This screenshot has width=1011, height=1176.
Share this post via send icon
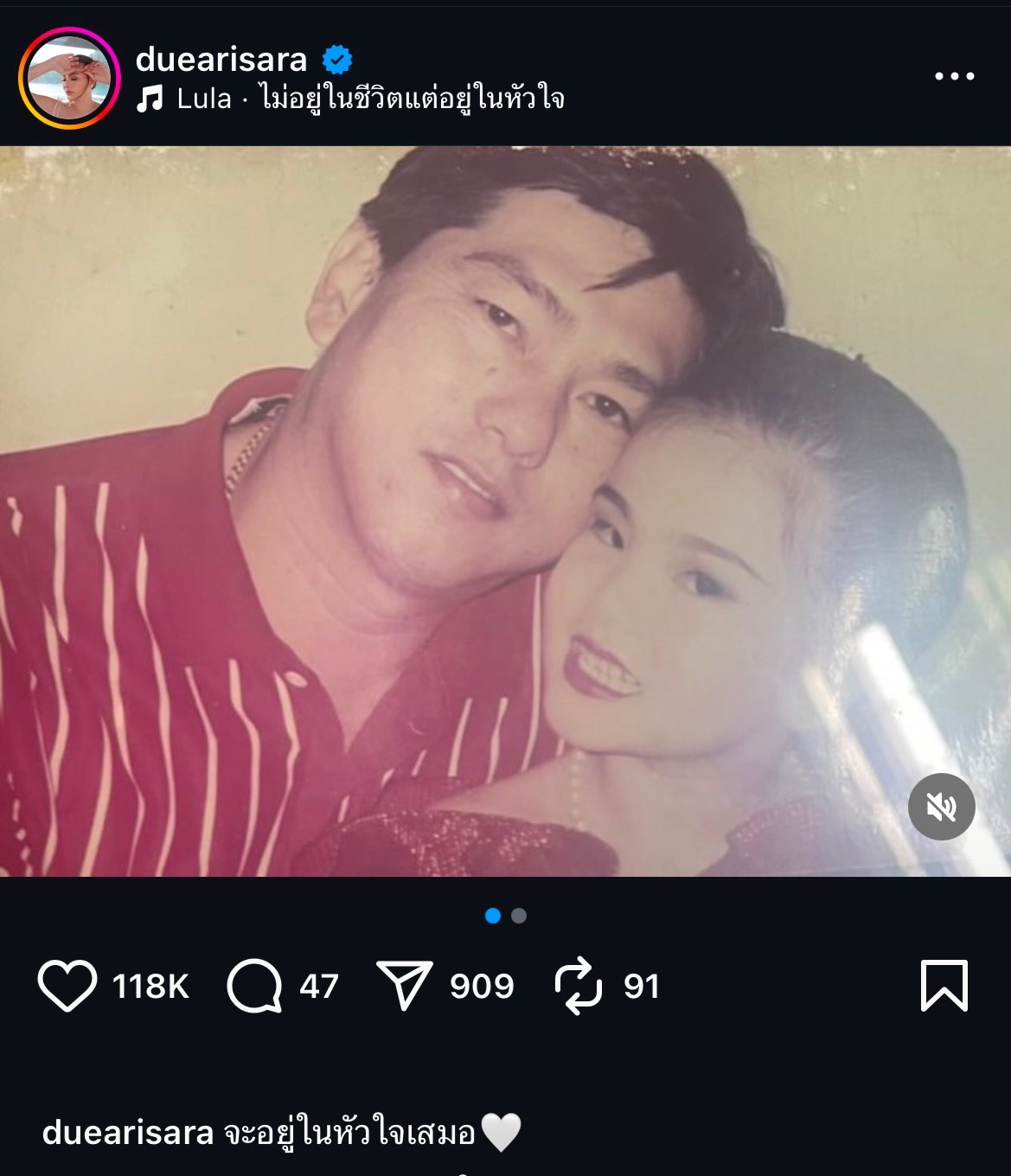pos(404,986)
